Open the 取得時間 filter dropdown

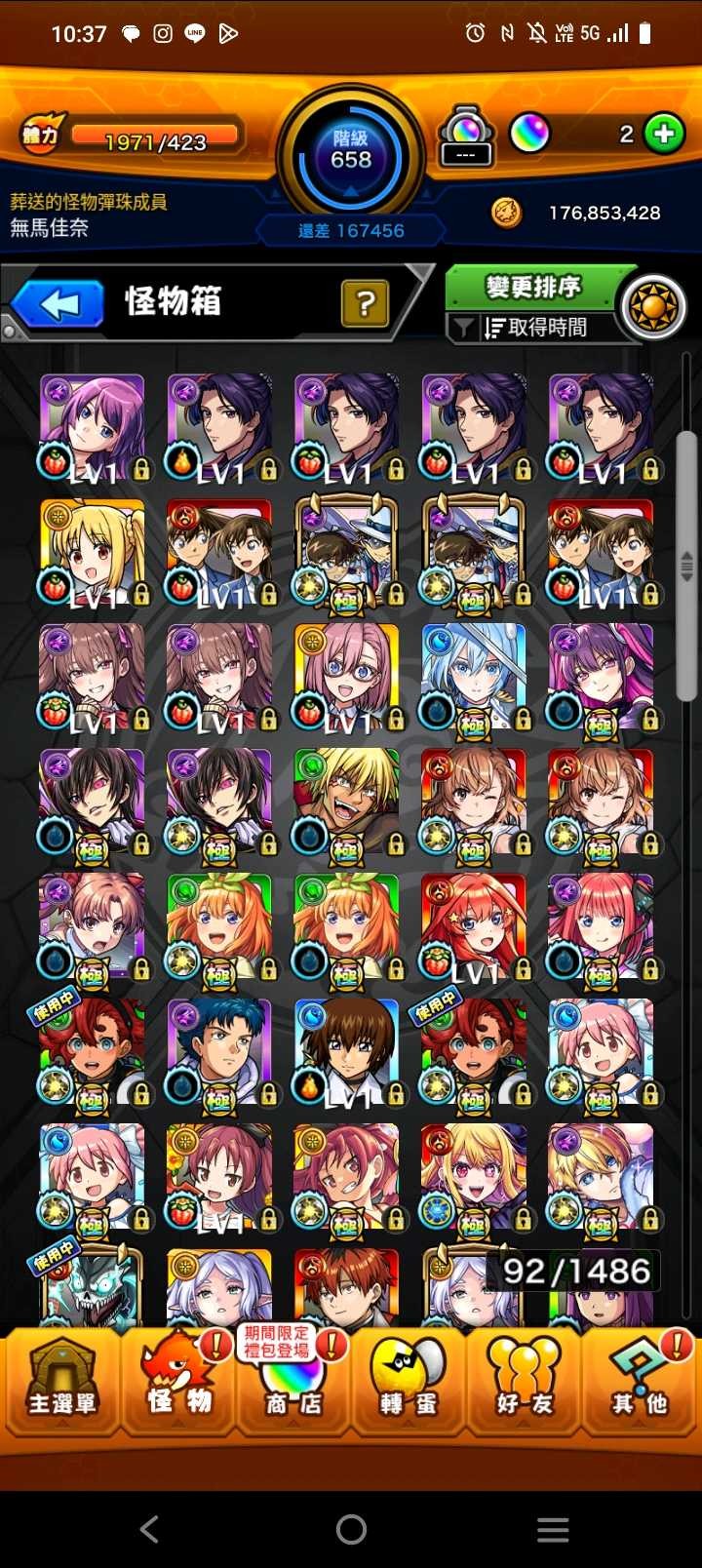534,328
